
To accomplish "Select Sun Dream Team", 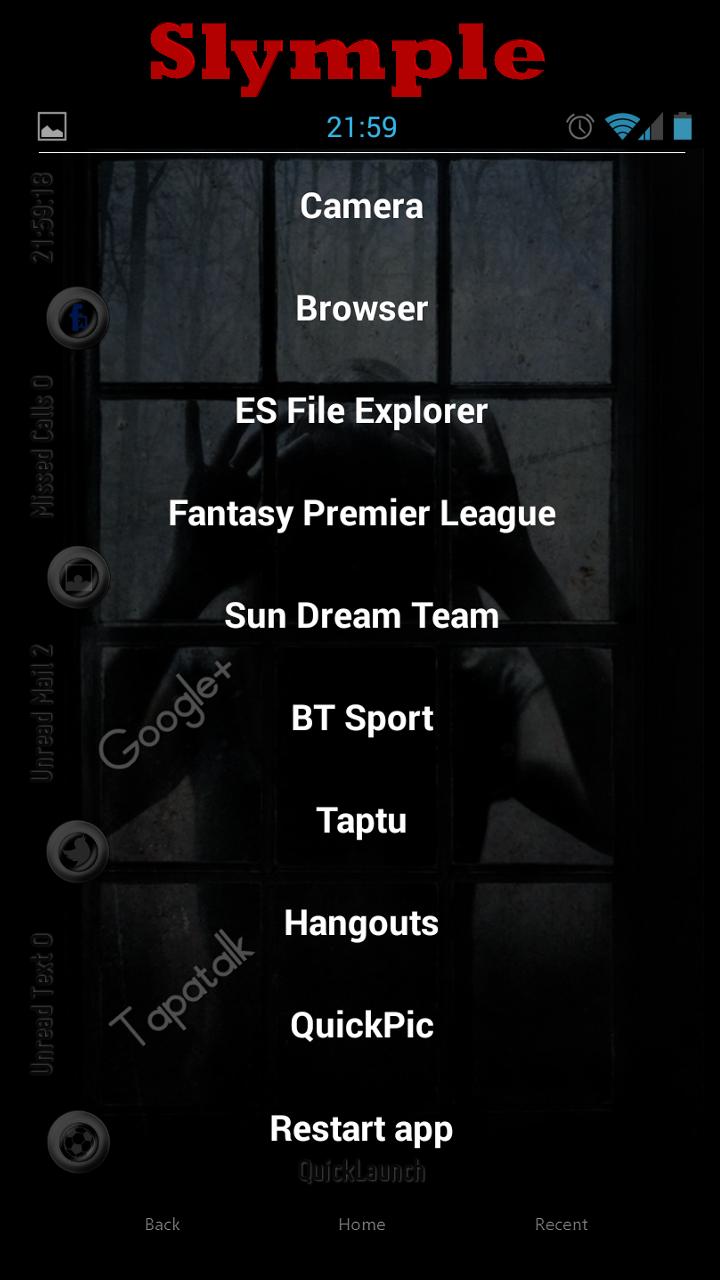I will tap(361, 616).
